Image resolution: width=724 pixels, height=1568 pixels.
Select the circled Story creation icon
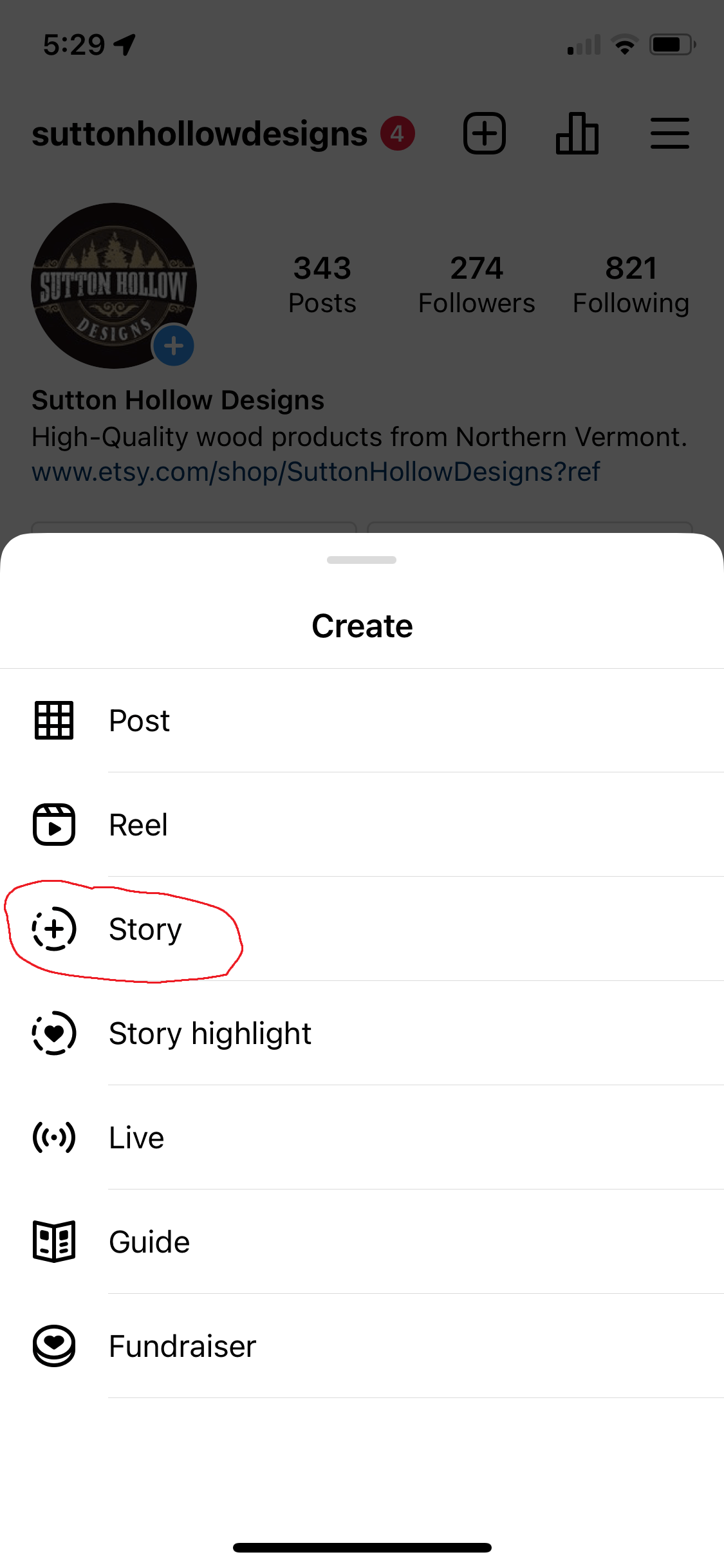coord(54,929)
